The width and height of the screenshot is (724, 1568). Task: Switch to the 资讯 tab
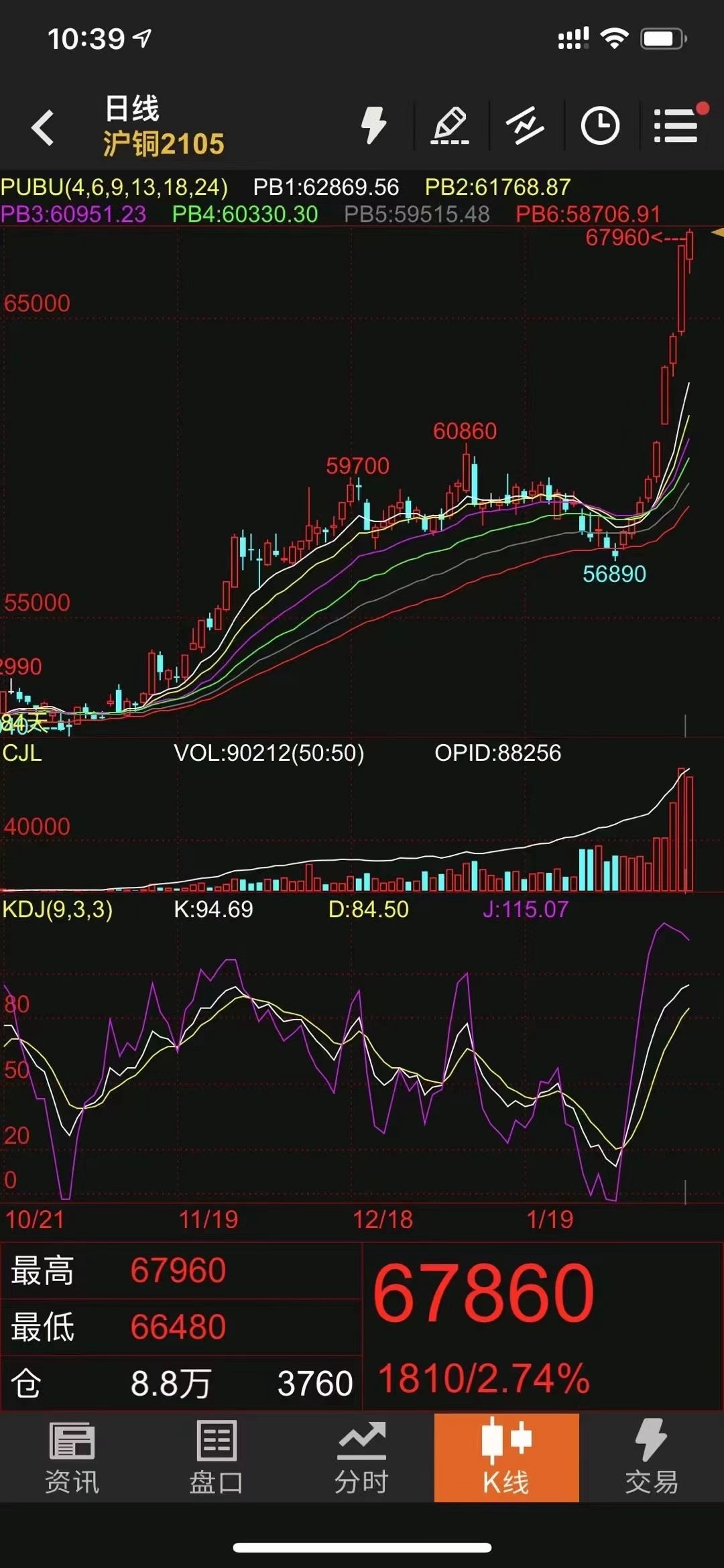pyautogui.click(x=72, y=1457)
